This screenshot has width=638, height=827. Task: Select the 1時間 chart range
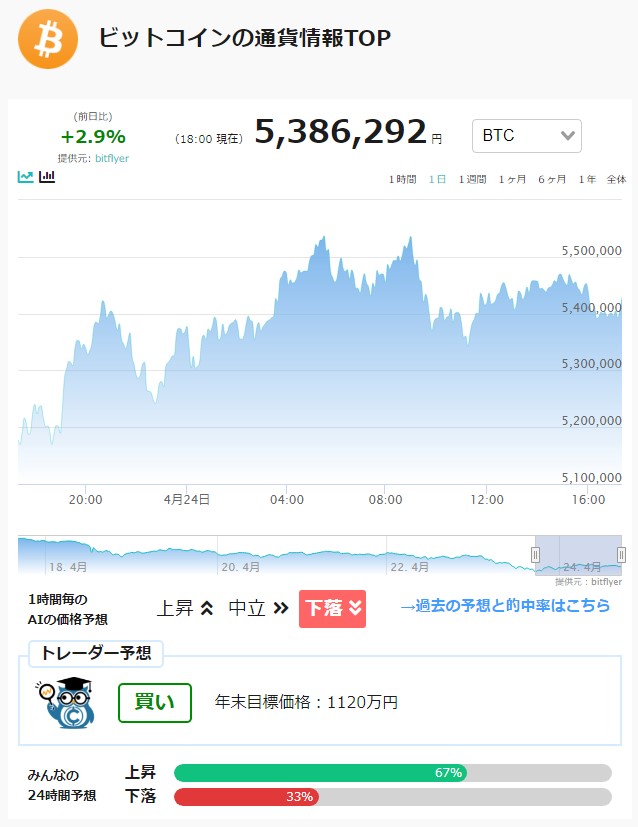[x=402, y=179]
